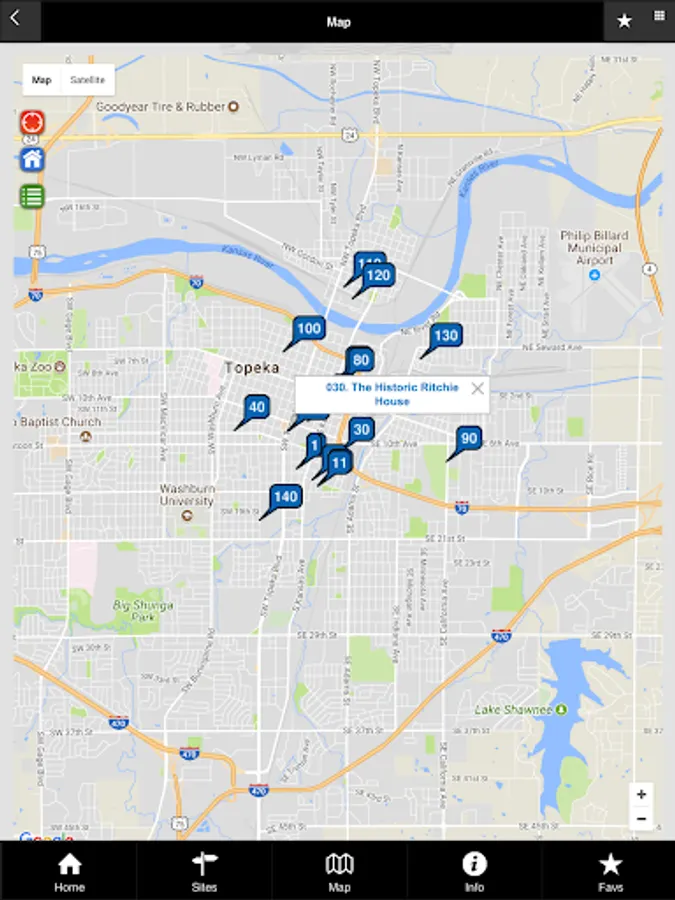The height and width of the screenshot is (900, 675).
Task: Select map marker 90
Action: click(468, 439)
